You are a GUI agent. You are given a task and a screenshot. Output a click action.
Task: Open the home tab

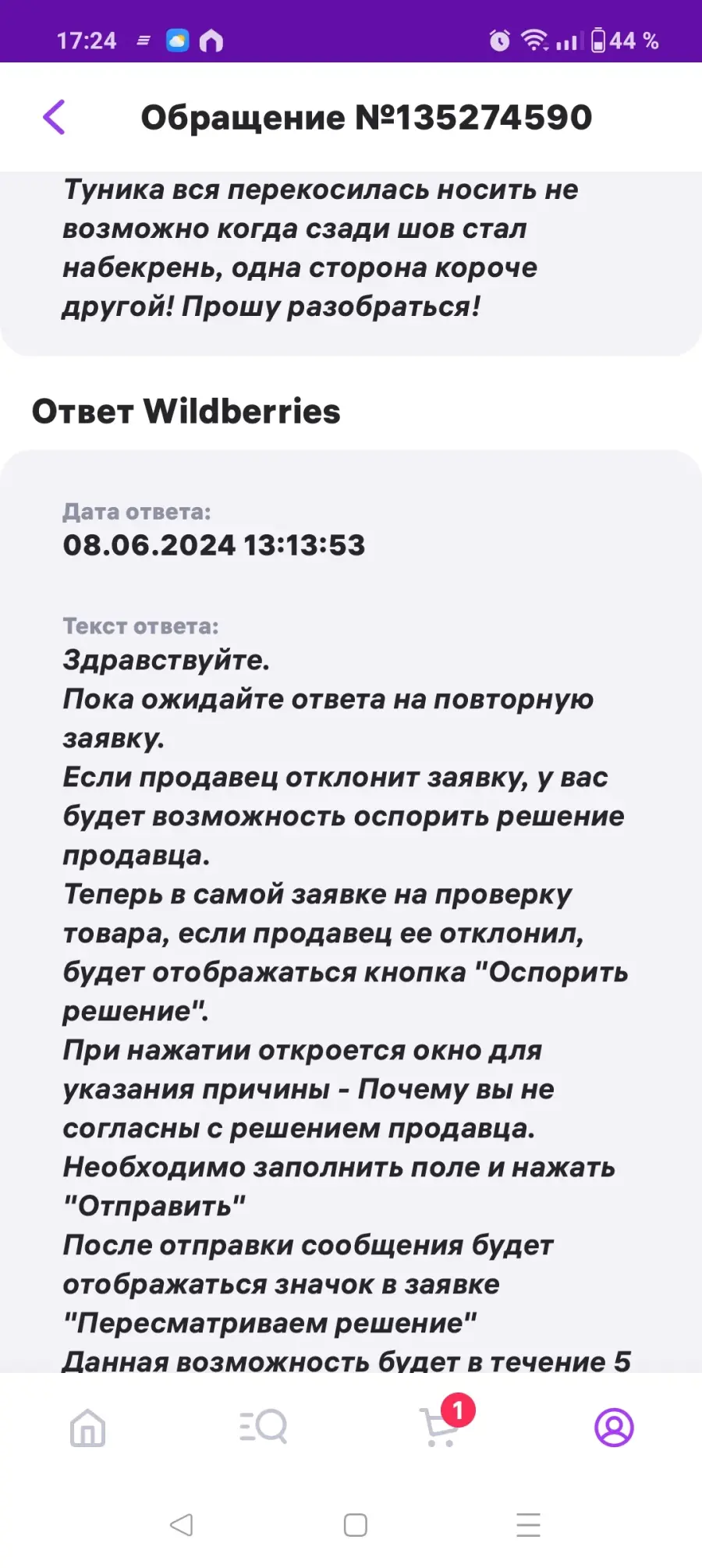click(87, 1428)
